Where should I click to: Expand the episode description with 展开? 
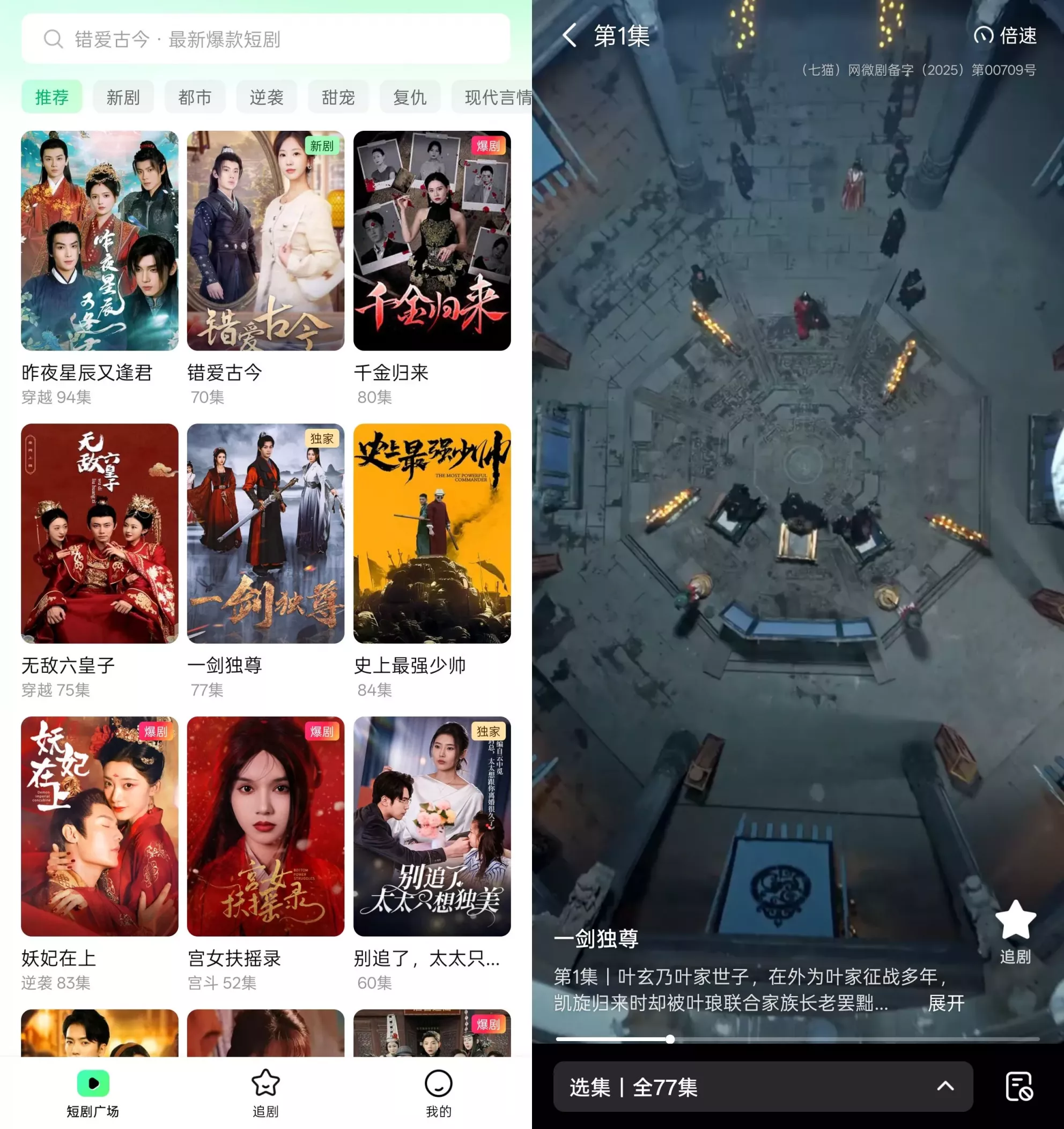(x=946, y=1004)
